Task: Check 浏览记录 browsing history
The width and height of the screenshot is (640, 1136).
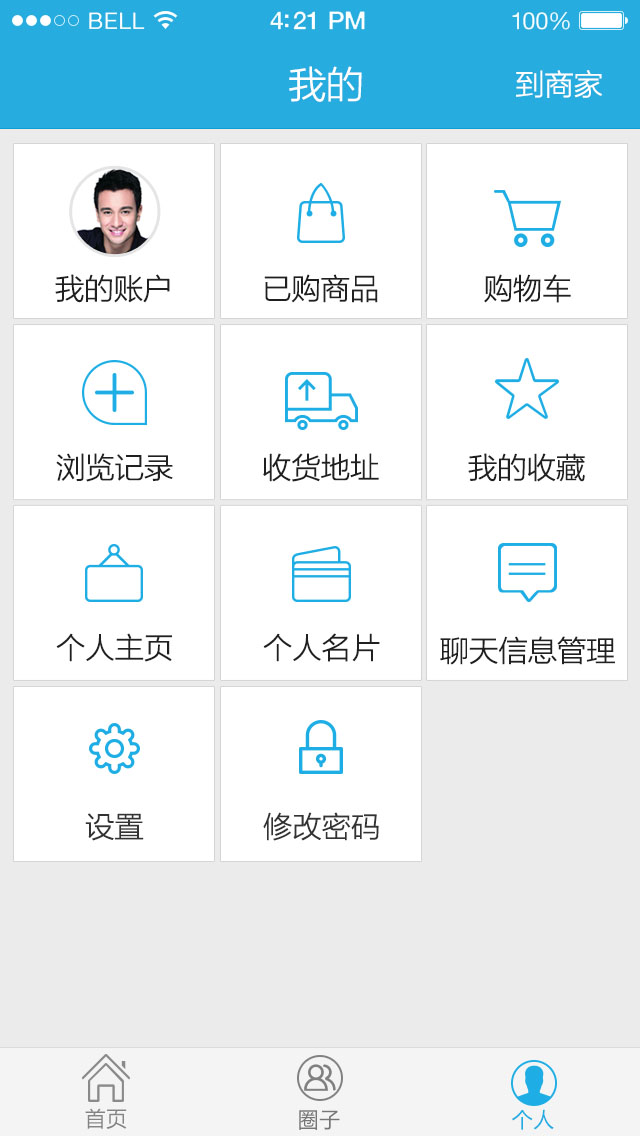Action: pos(114,412)
